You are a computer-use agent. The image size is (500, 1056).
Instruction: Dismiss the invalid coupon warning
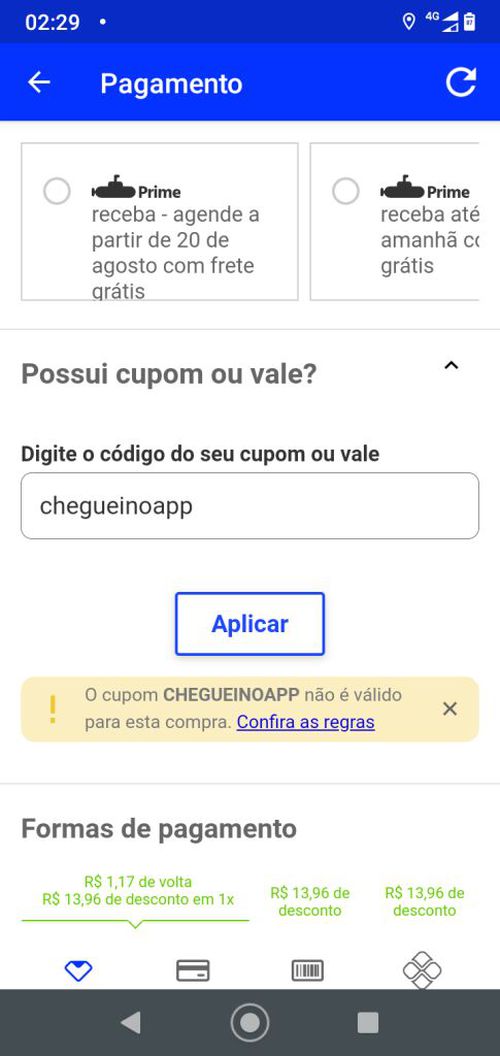tap(449, 708)
